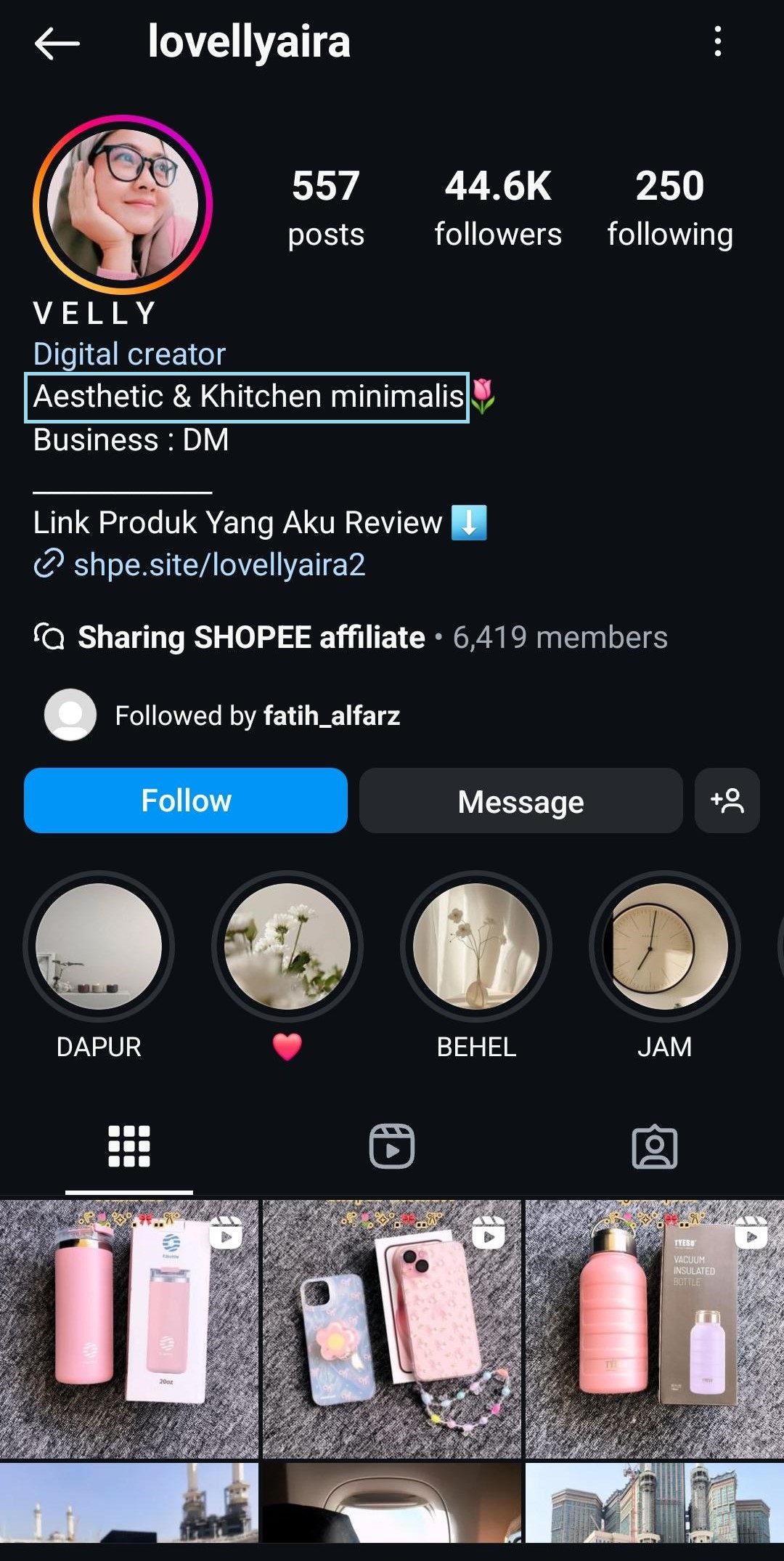
Task: Switch to the tagged photos tab
Action: pyautogui.click(x=654, y=1146)
